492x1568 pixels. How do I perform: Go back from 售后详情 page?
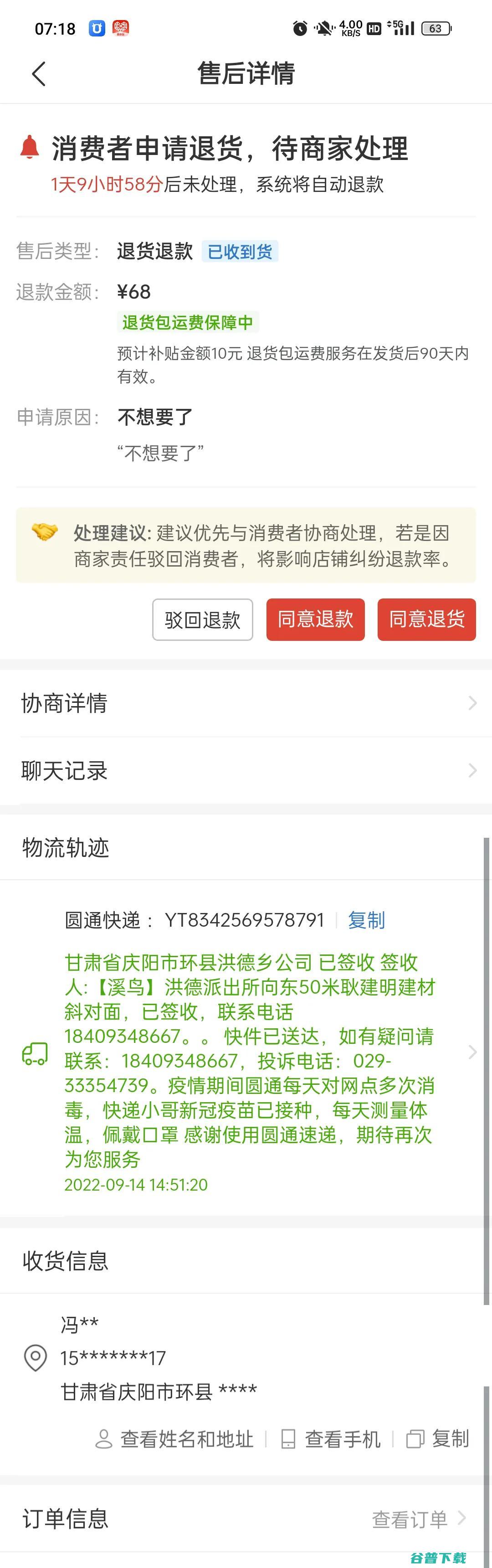(x=38, y=74)
